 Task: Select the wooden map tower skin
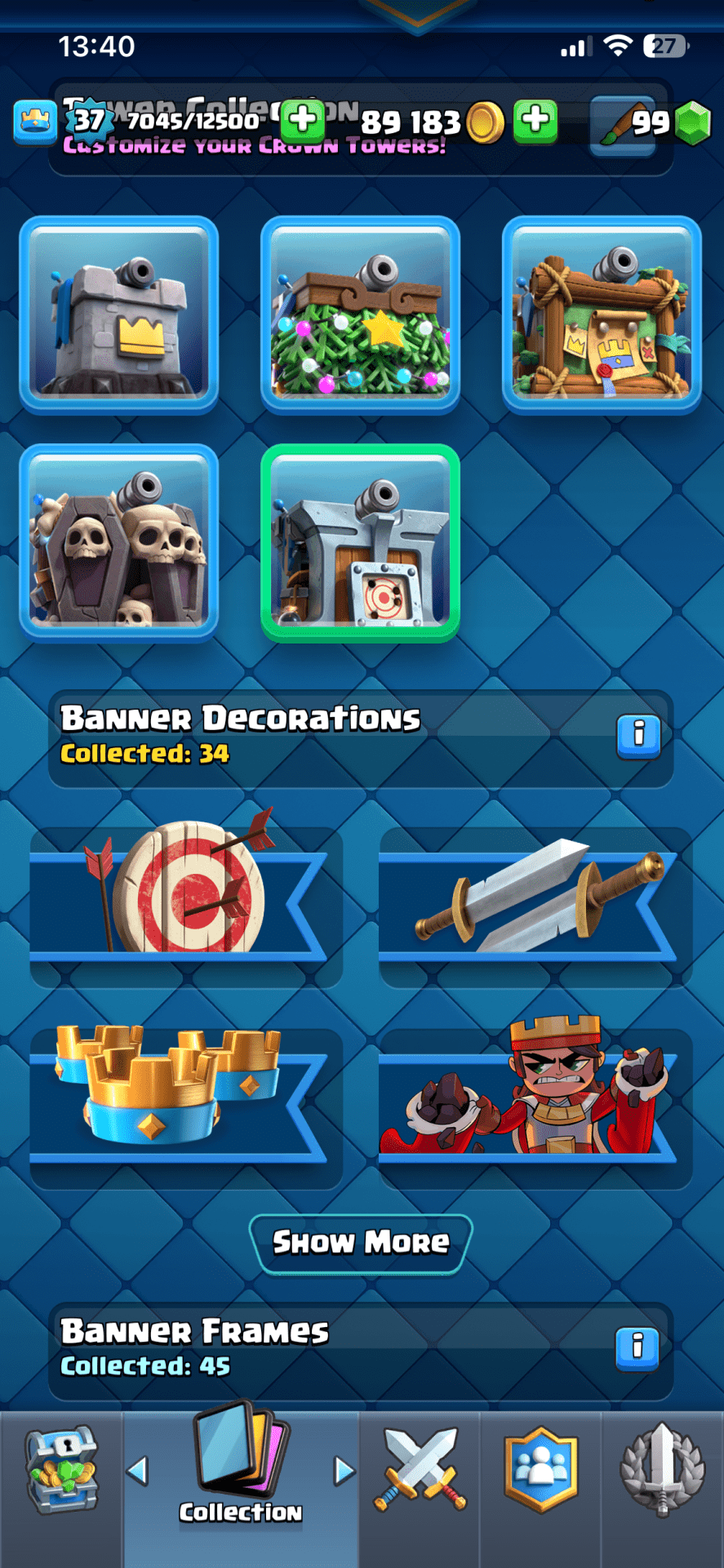point(602,314)
